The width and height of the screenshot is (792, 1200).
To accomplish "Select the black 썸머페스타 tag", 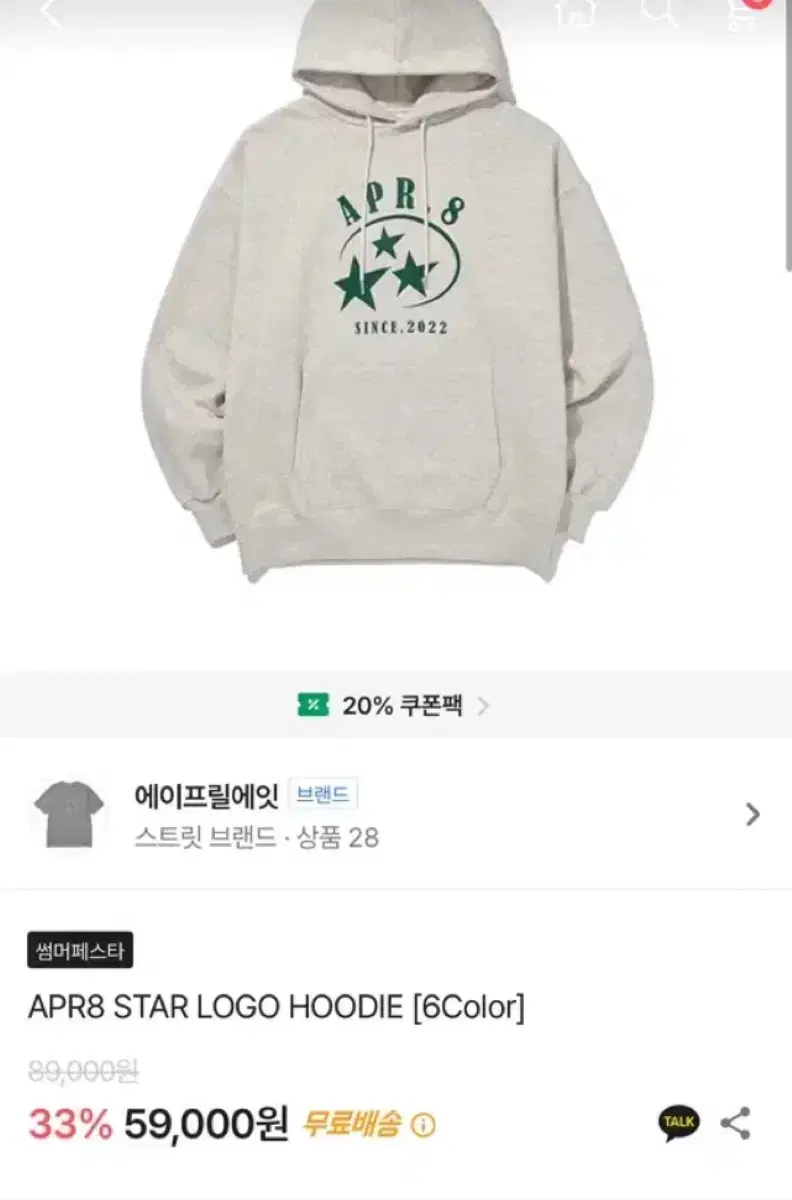I will (79, 952).
